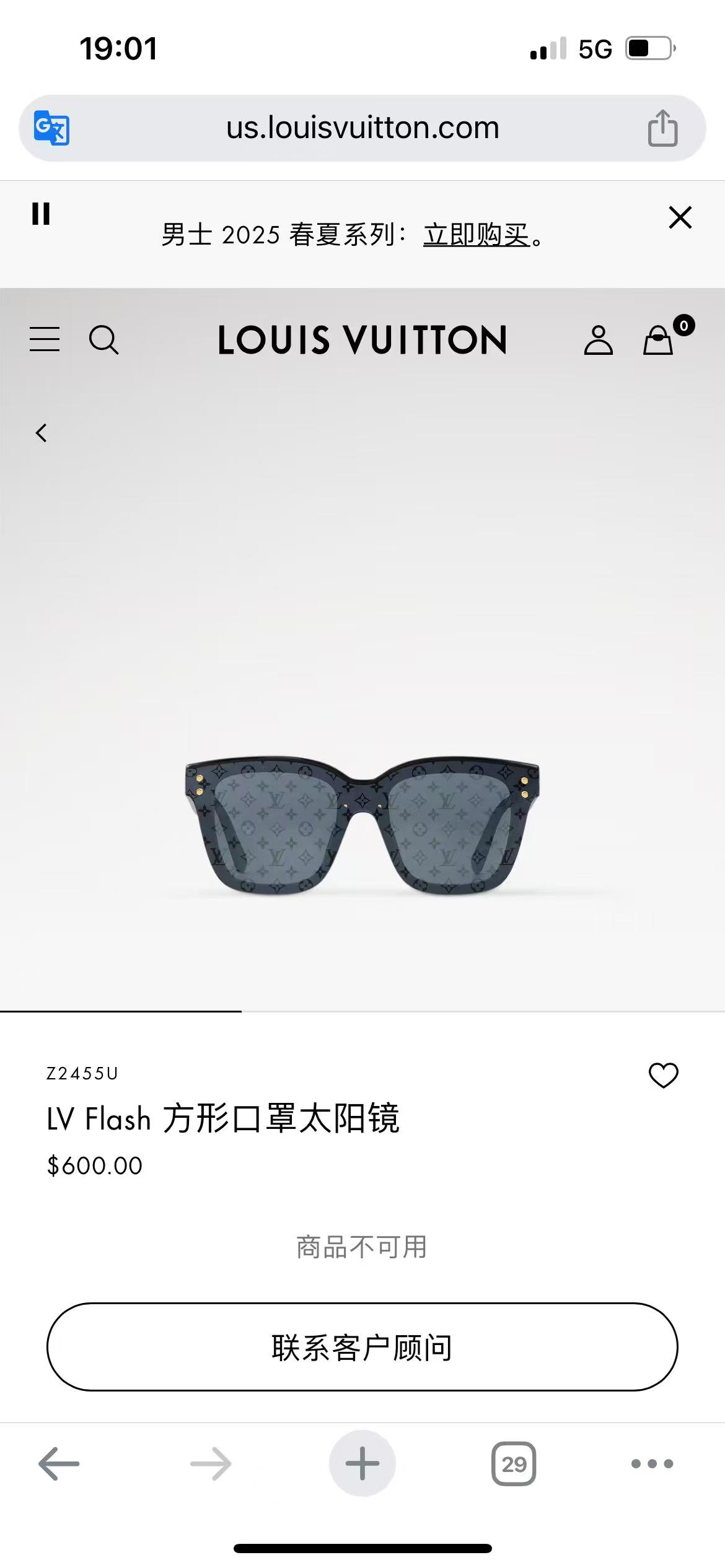Open the site search magnifier
725x1568 pixels.
click(103, 340)
